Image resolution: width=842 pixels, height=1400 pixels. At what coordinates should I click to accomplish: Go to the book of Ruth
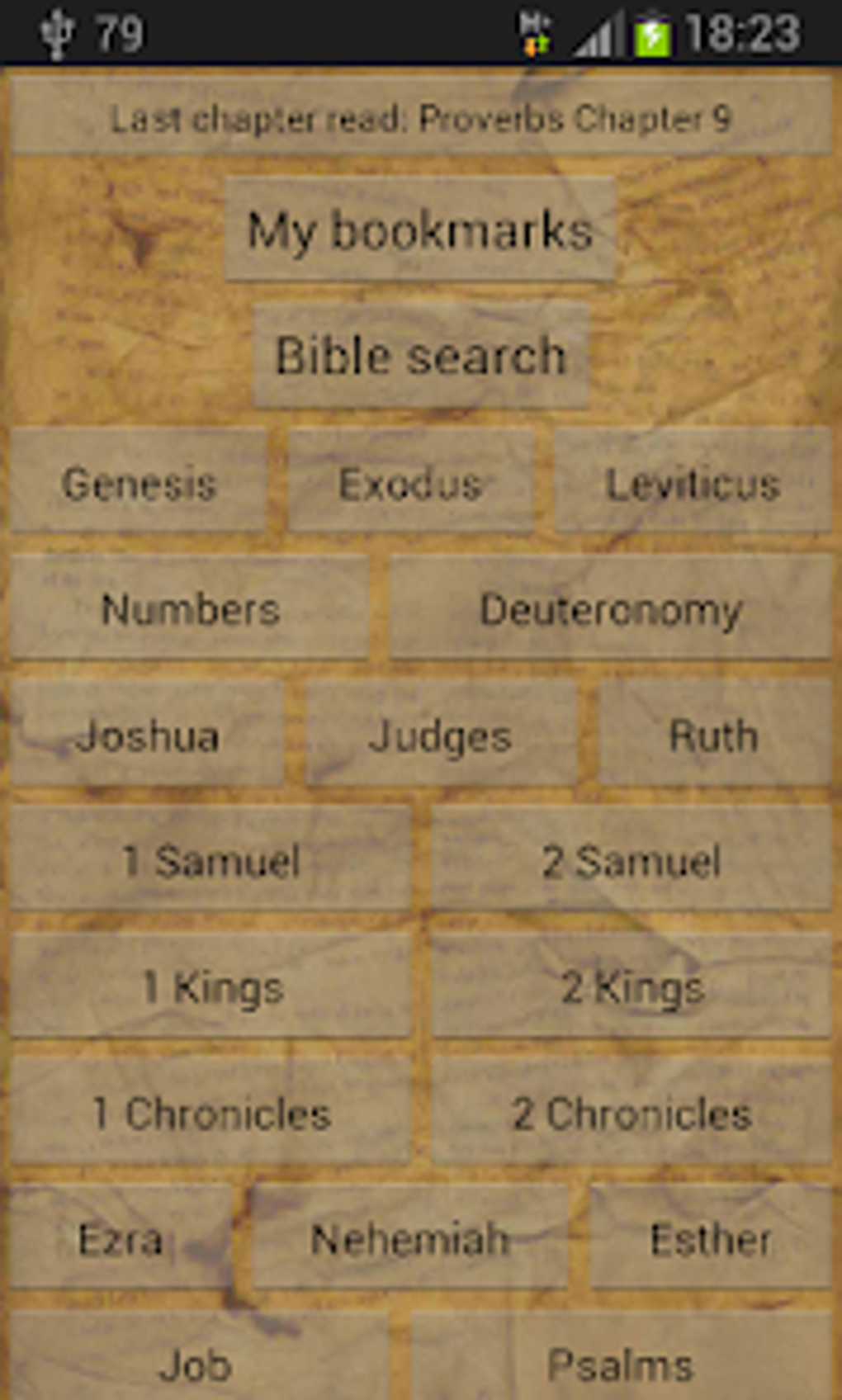713,735
